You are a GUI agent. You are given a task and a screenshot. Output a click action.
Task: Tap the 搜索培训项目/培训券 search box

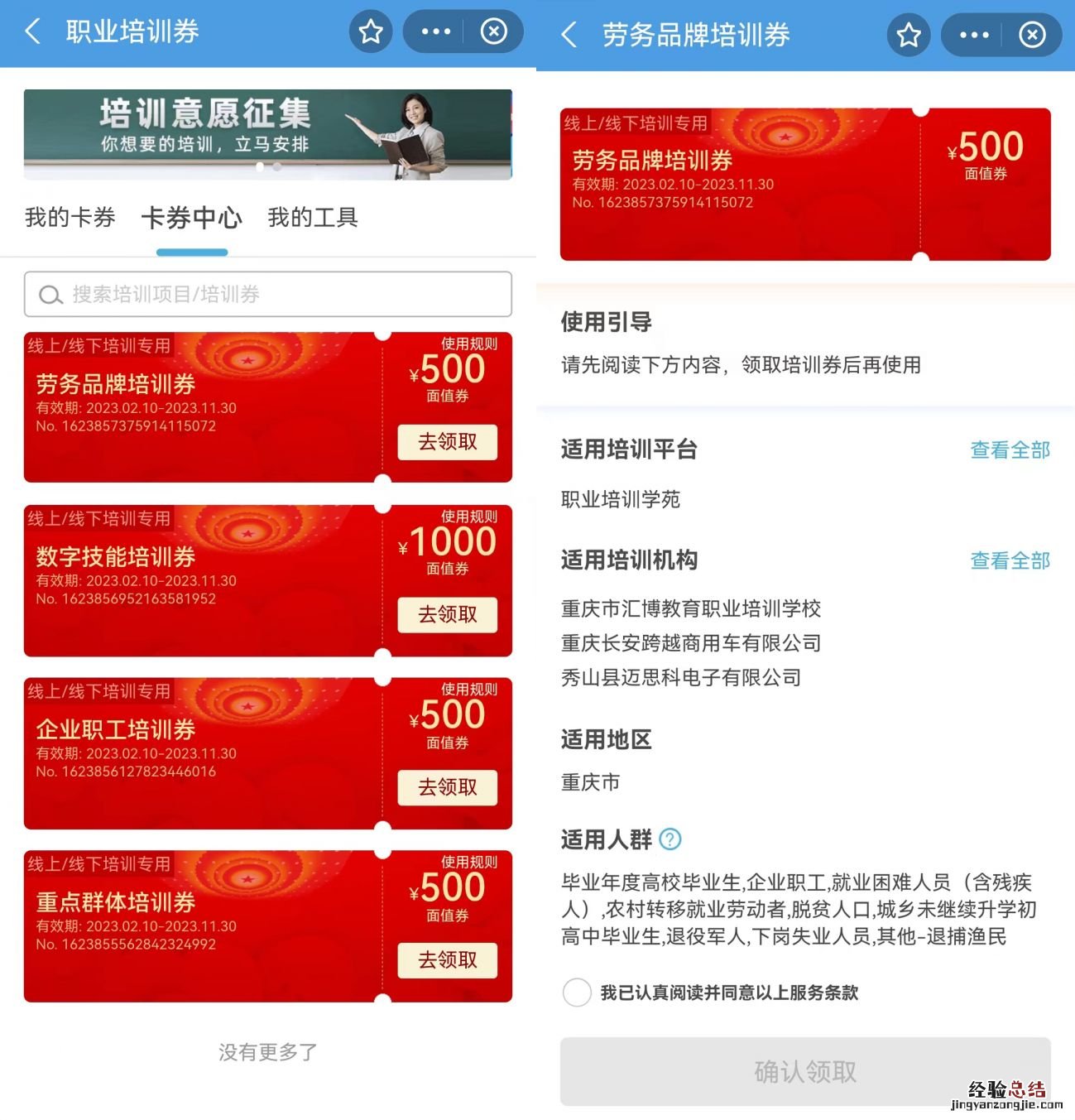click(267, 294)
